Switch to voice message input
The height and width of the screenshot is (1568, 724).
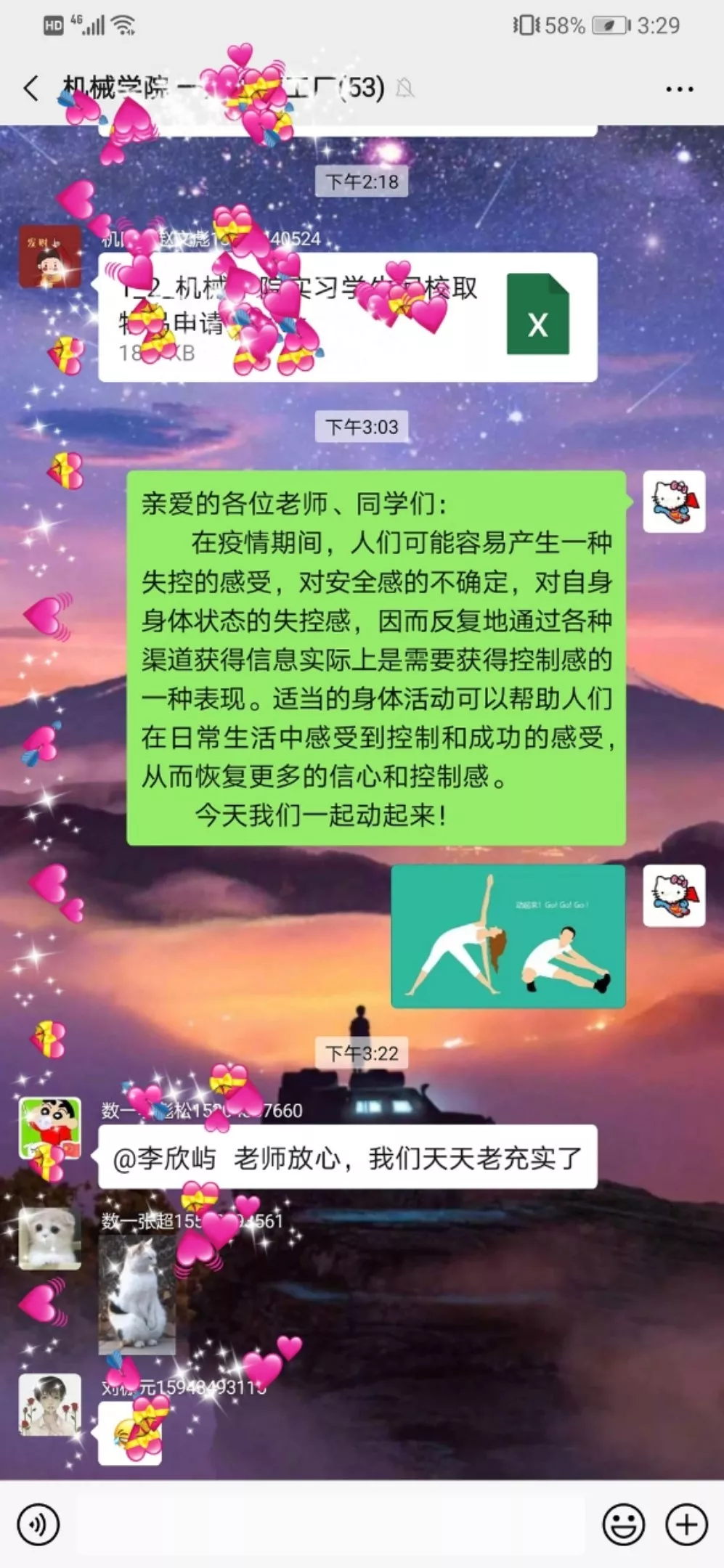(x=38, y=1524)
